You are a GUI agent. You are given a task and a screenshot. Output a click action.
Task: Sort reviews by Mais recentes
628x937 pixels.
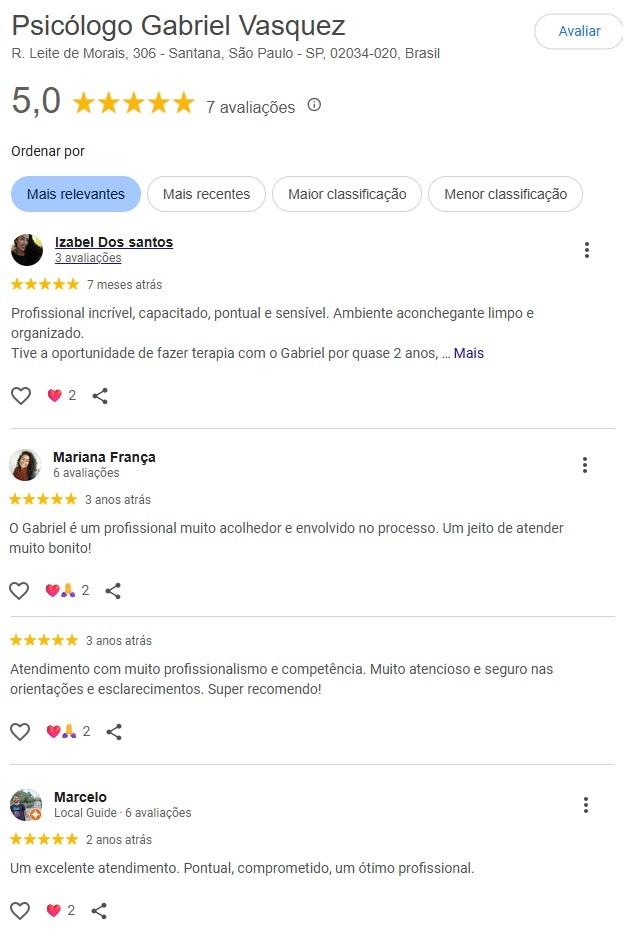pyautogui.click(x=206, y=194)
